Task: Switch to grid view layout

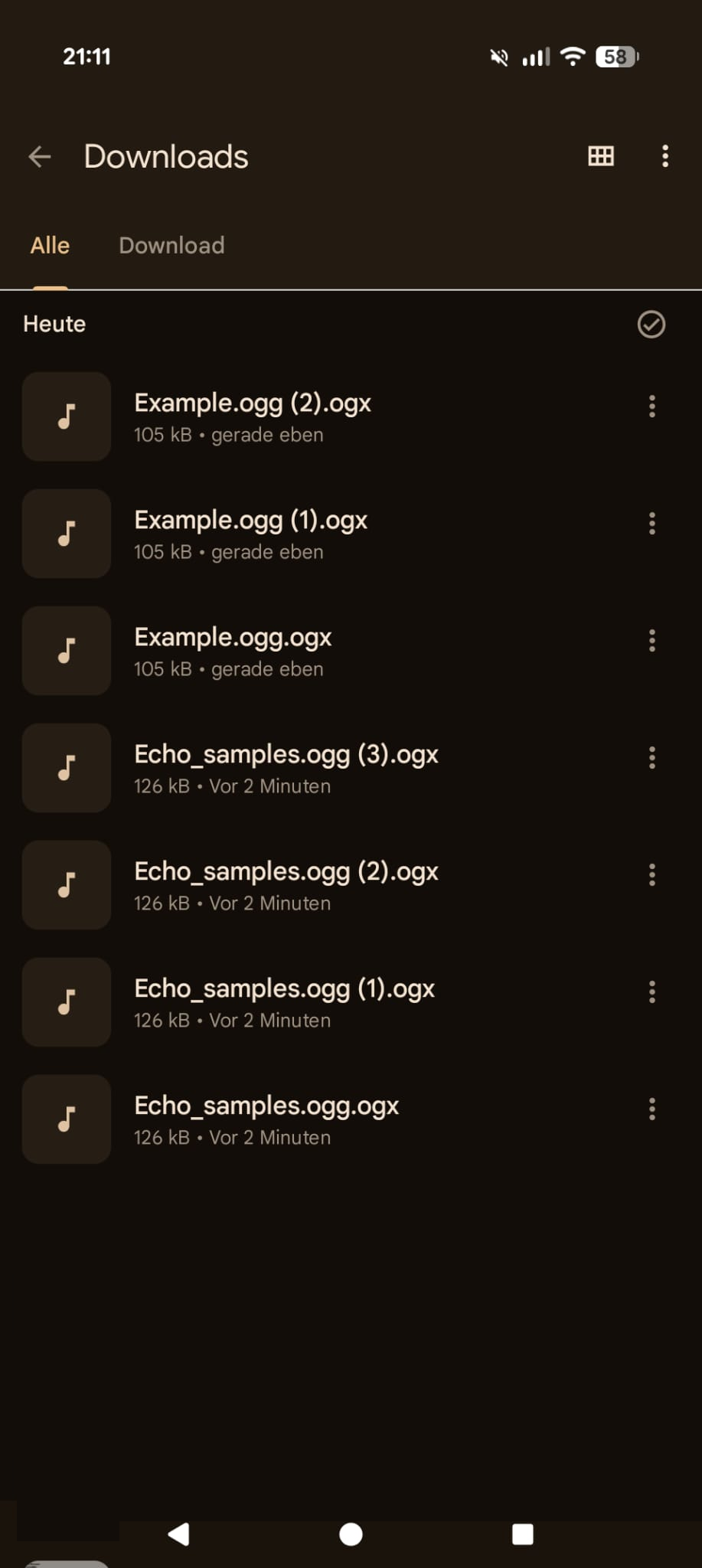Action: pos(600,156)
